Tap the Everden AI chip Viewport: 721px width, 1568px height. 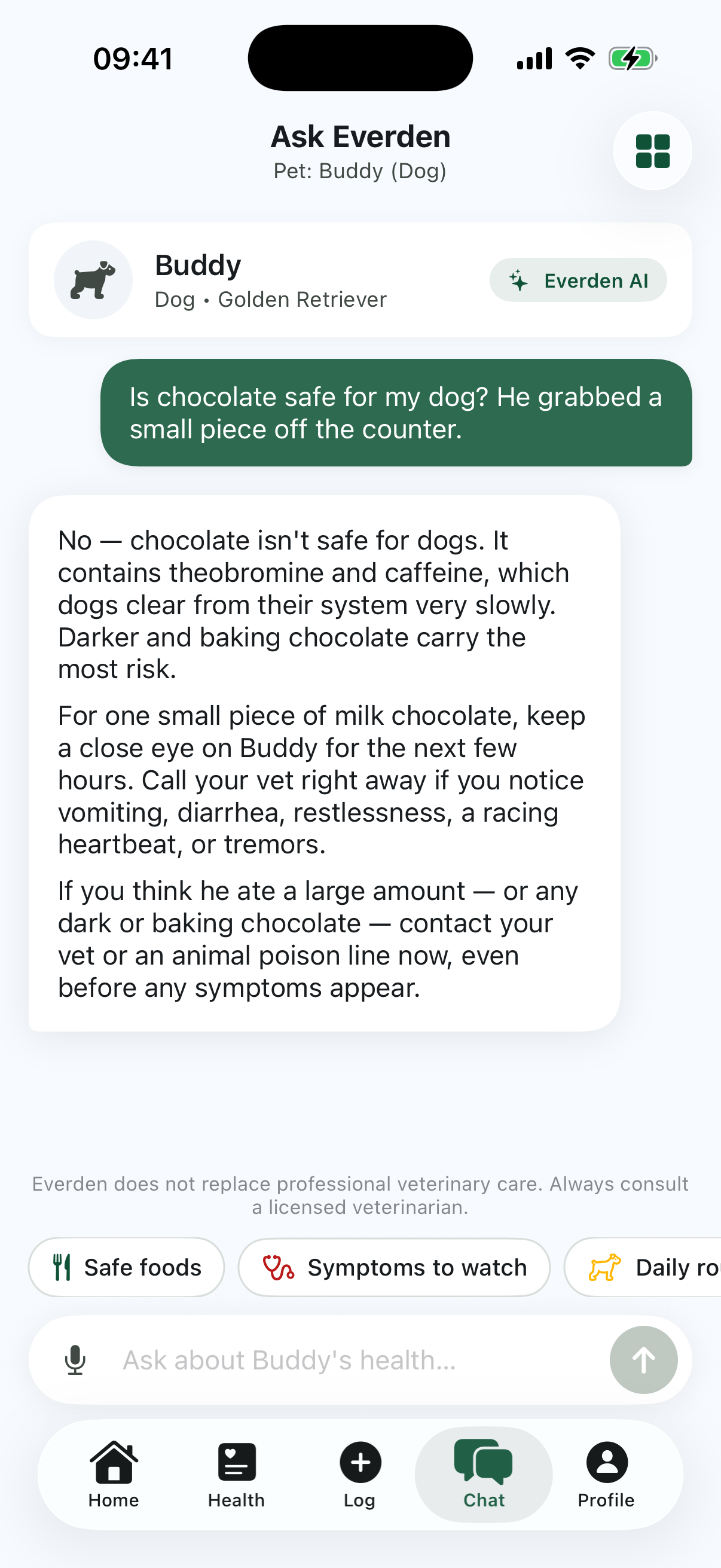point(578,280)
